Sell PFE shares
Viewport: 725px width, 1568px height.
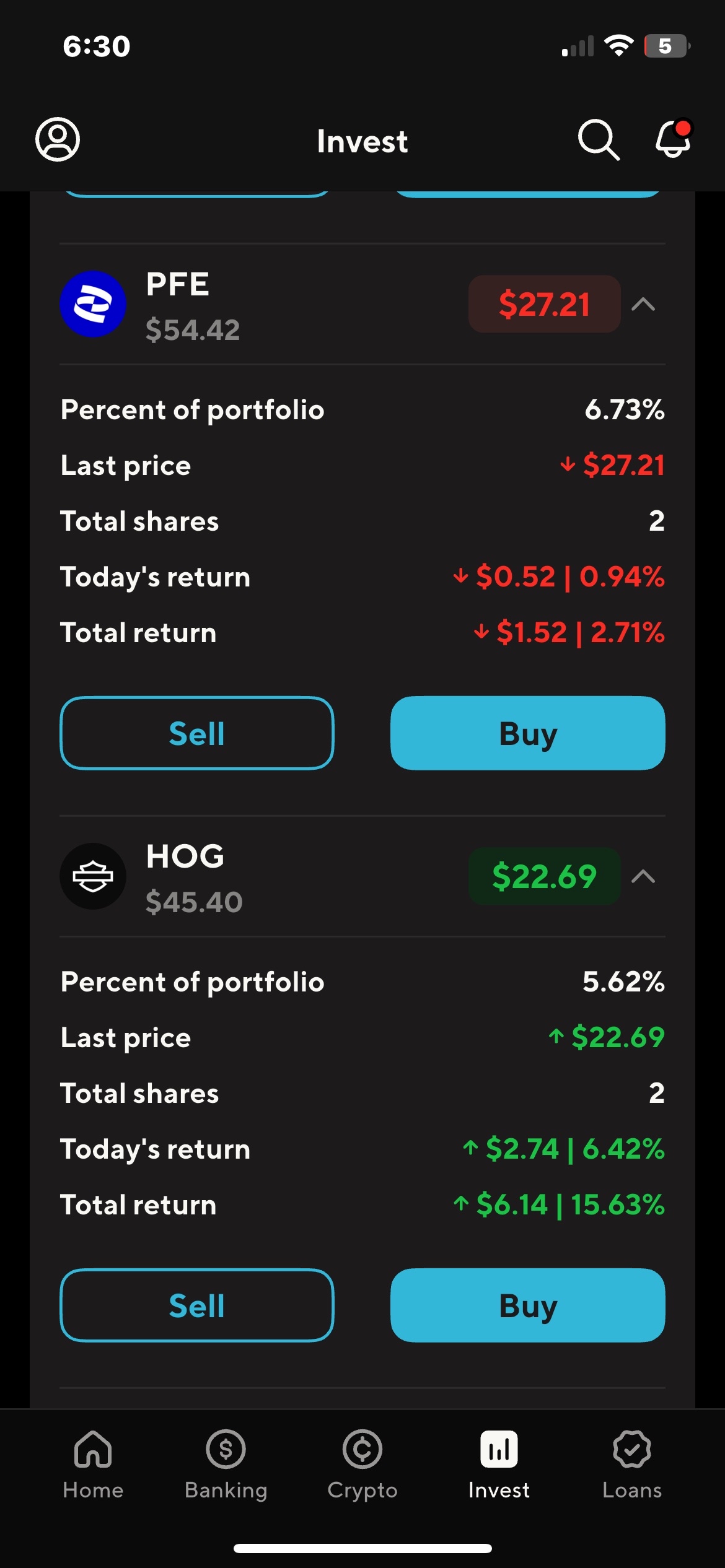coord(197,733)
